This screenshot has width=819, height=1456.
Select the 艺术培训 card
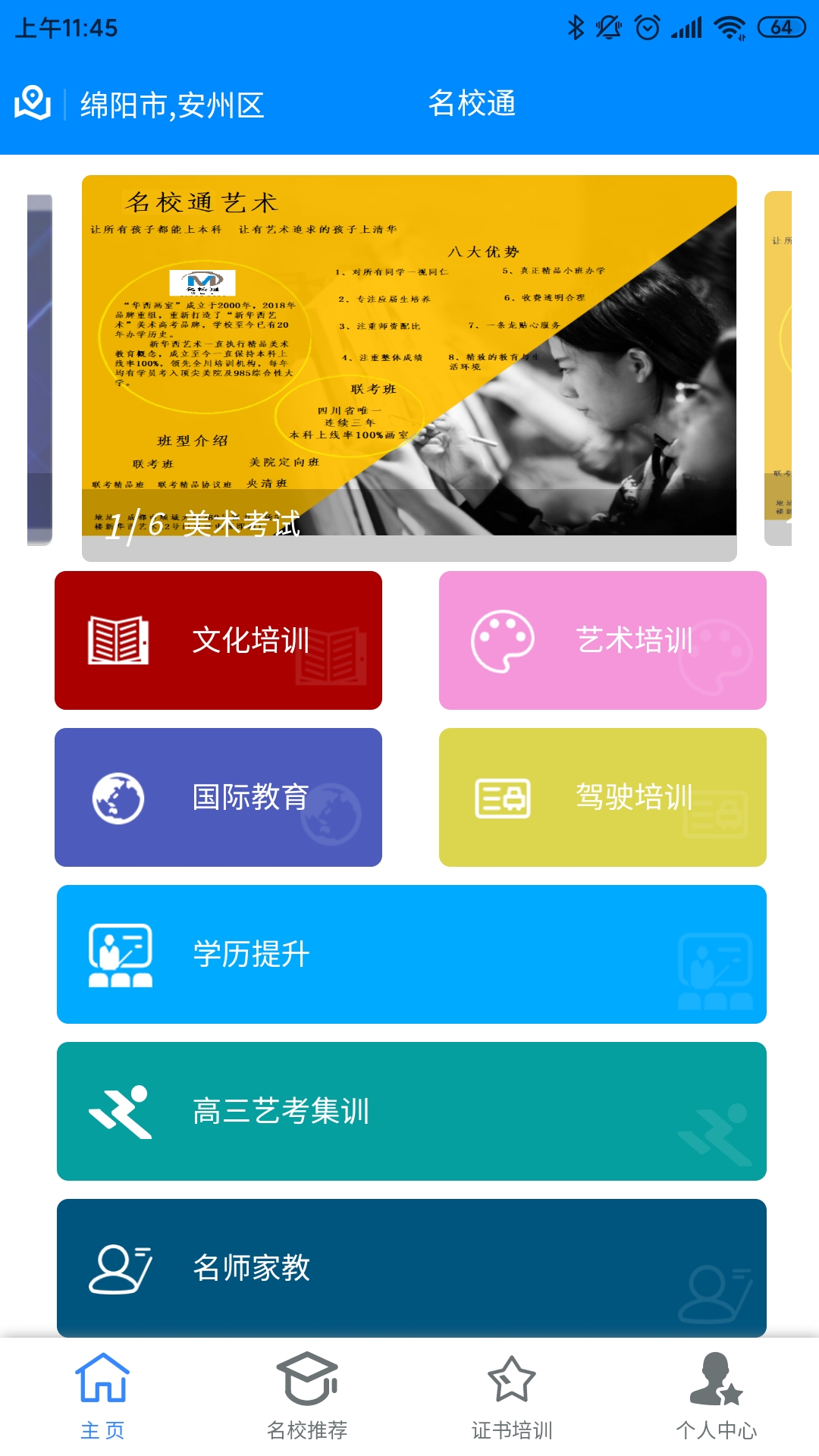tap(602, 640)
